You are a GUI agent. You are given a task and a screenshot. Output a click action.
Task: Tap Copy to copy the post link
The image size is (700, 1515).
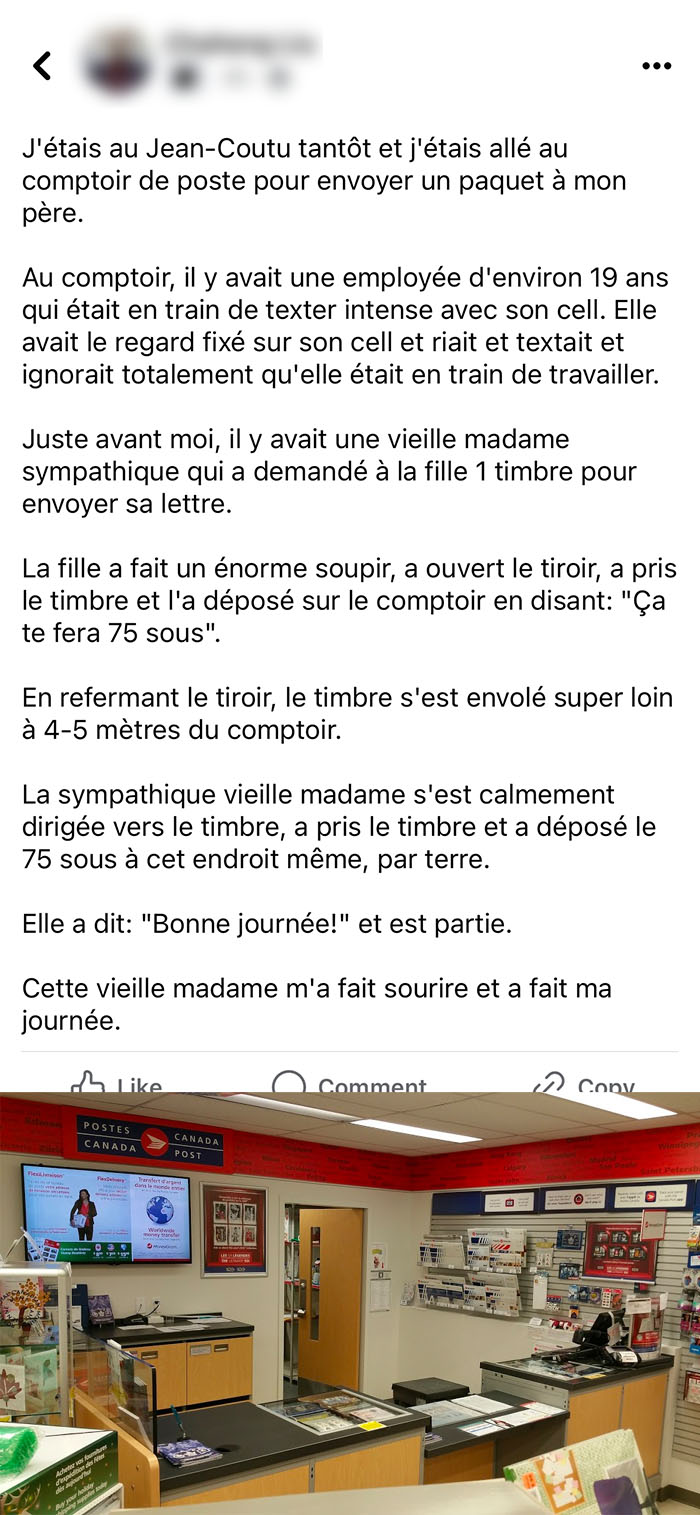coord(583,1083)
